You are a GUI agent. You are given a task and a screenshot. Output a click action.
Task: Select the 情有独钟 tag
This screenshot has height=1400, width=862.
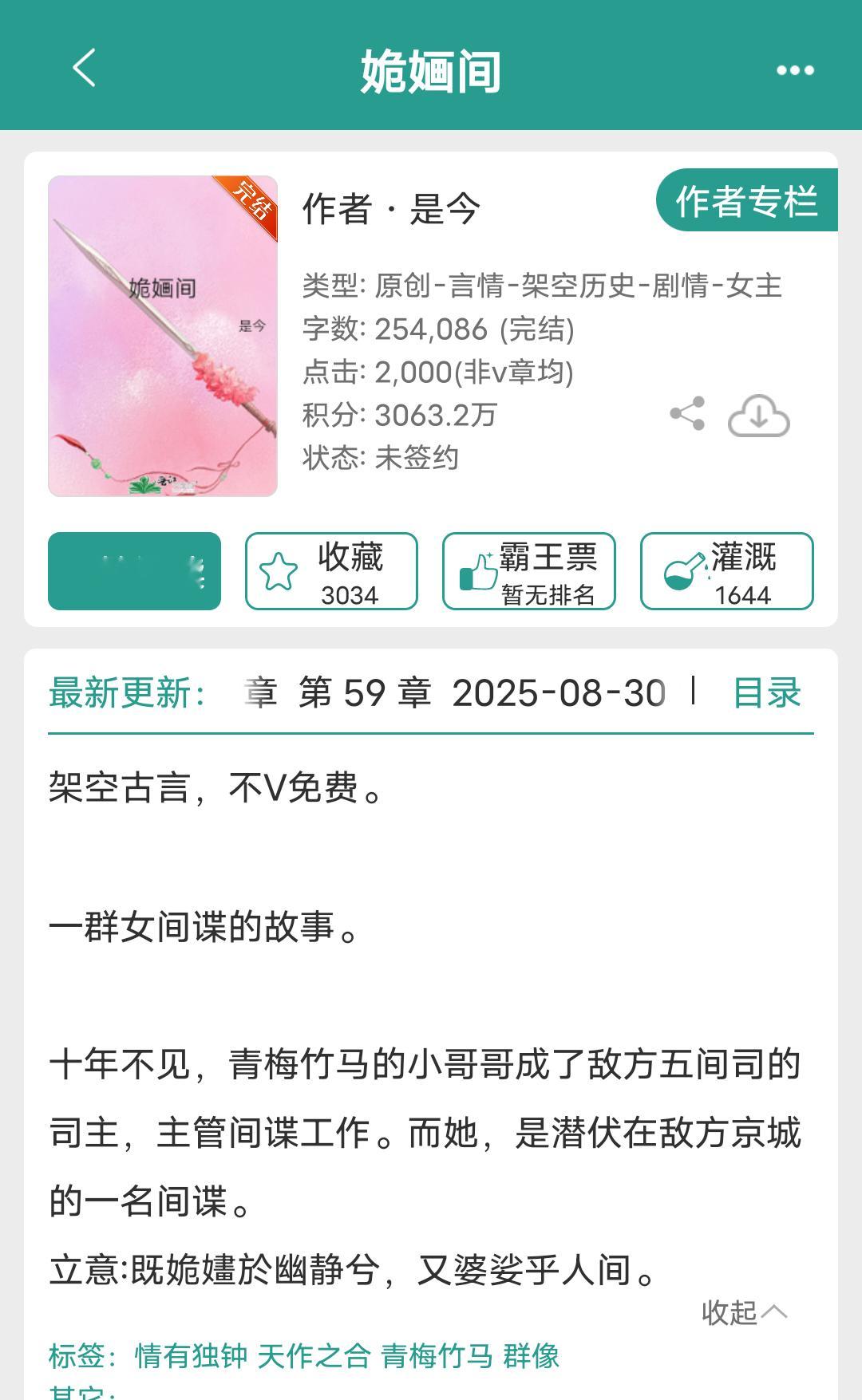click(x=192, y=1355)
